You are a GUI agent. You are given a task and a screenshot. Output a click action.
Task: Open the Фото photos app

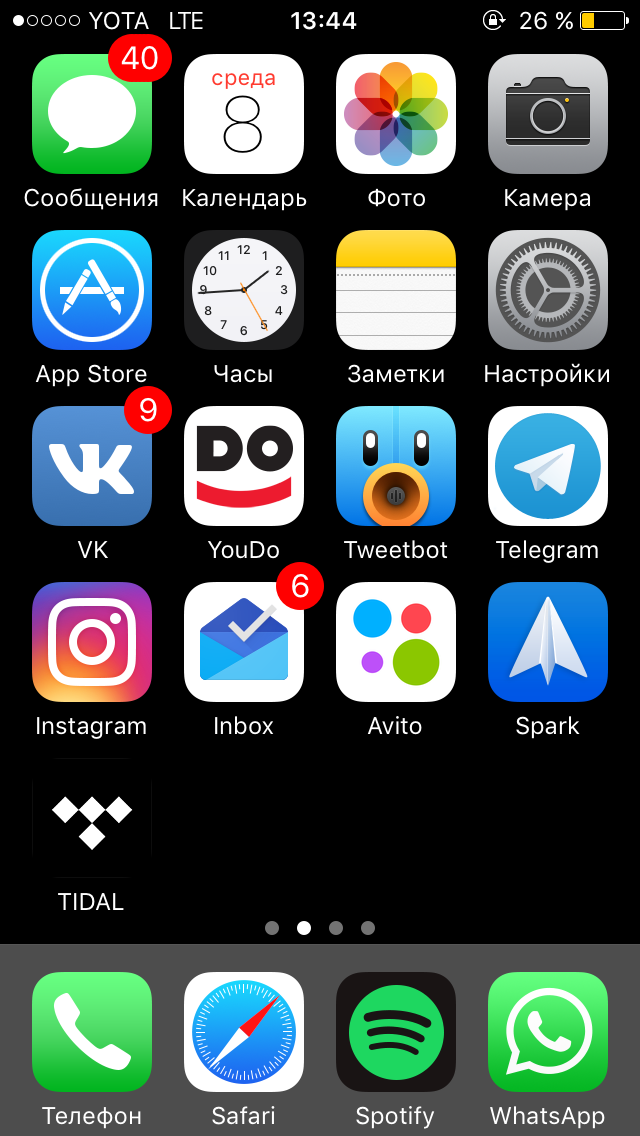[396, 114]
